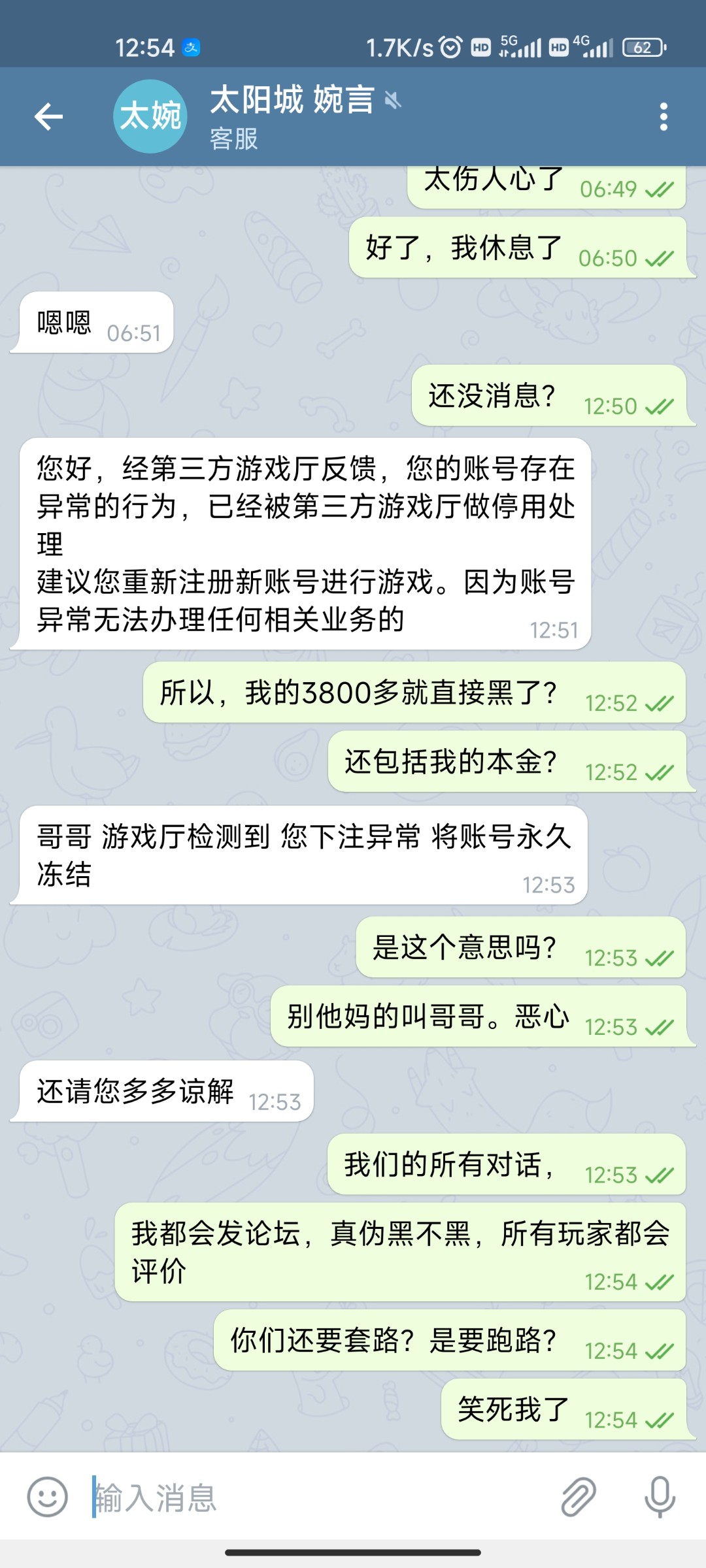Open the emoji picker
The height and width of the screenshot is (1568, 706).
pyautogui.click(x=47, y=1497)
